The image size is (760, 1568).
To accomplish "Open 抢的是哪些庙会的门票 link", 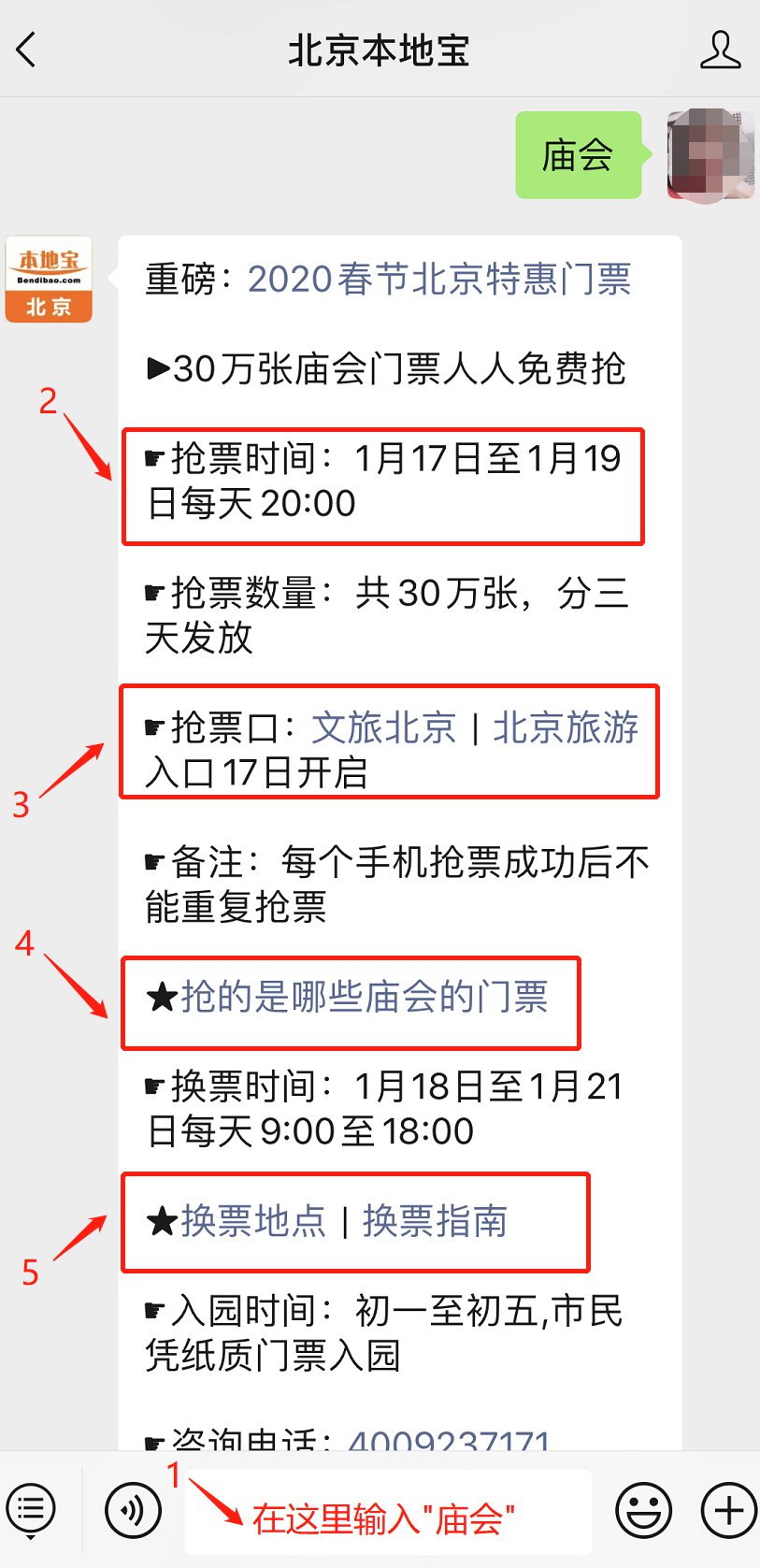I will (x=365, y=997).
